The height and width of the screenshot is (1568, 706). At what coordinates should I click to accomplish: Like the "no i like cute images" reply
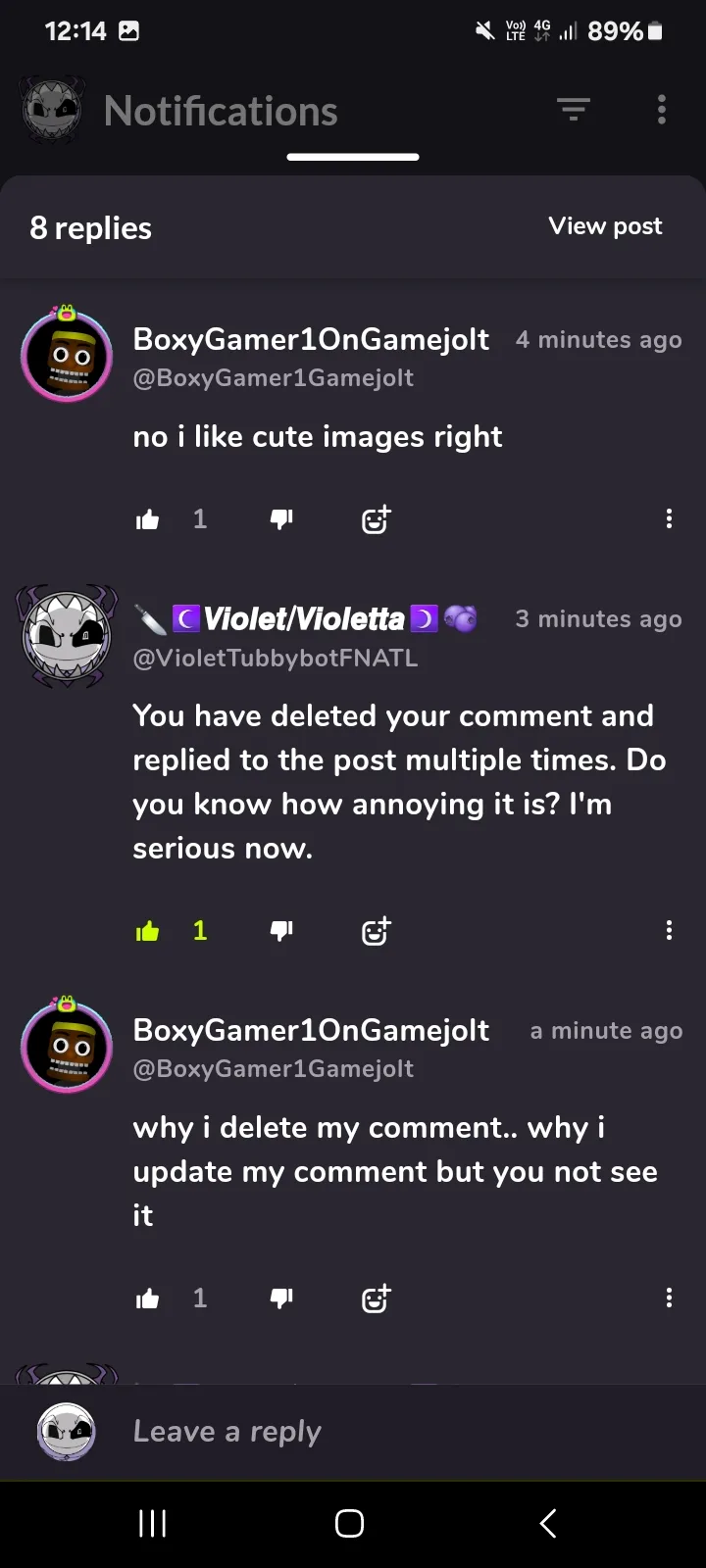[x=148, y=519]
